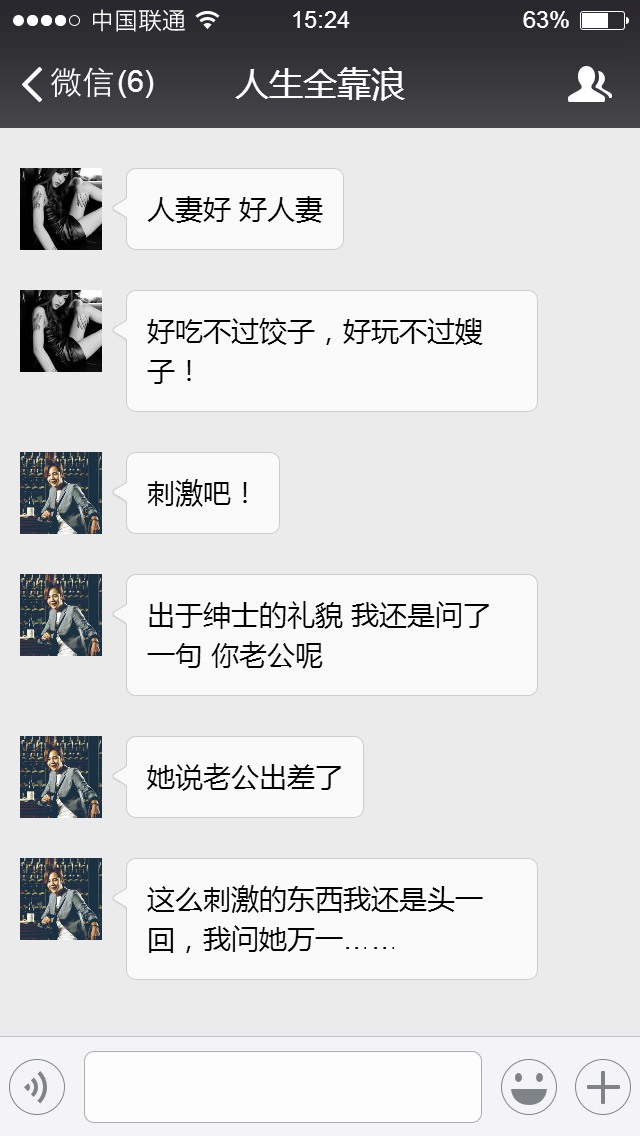Focus the message text field
Screen dimensions: 640x1136
point(282,1086)
